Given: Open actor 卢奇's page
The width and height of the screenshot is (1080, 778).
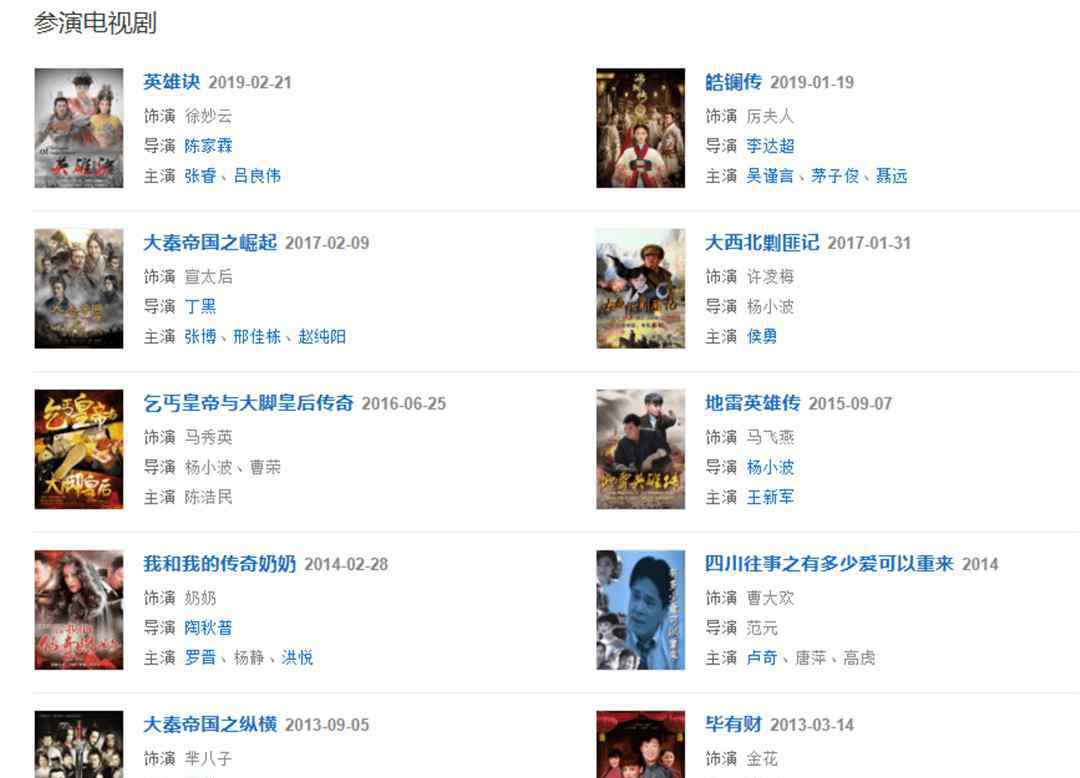Looking at the screenshot, I should 762,658.
